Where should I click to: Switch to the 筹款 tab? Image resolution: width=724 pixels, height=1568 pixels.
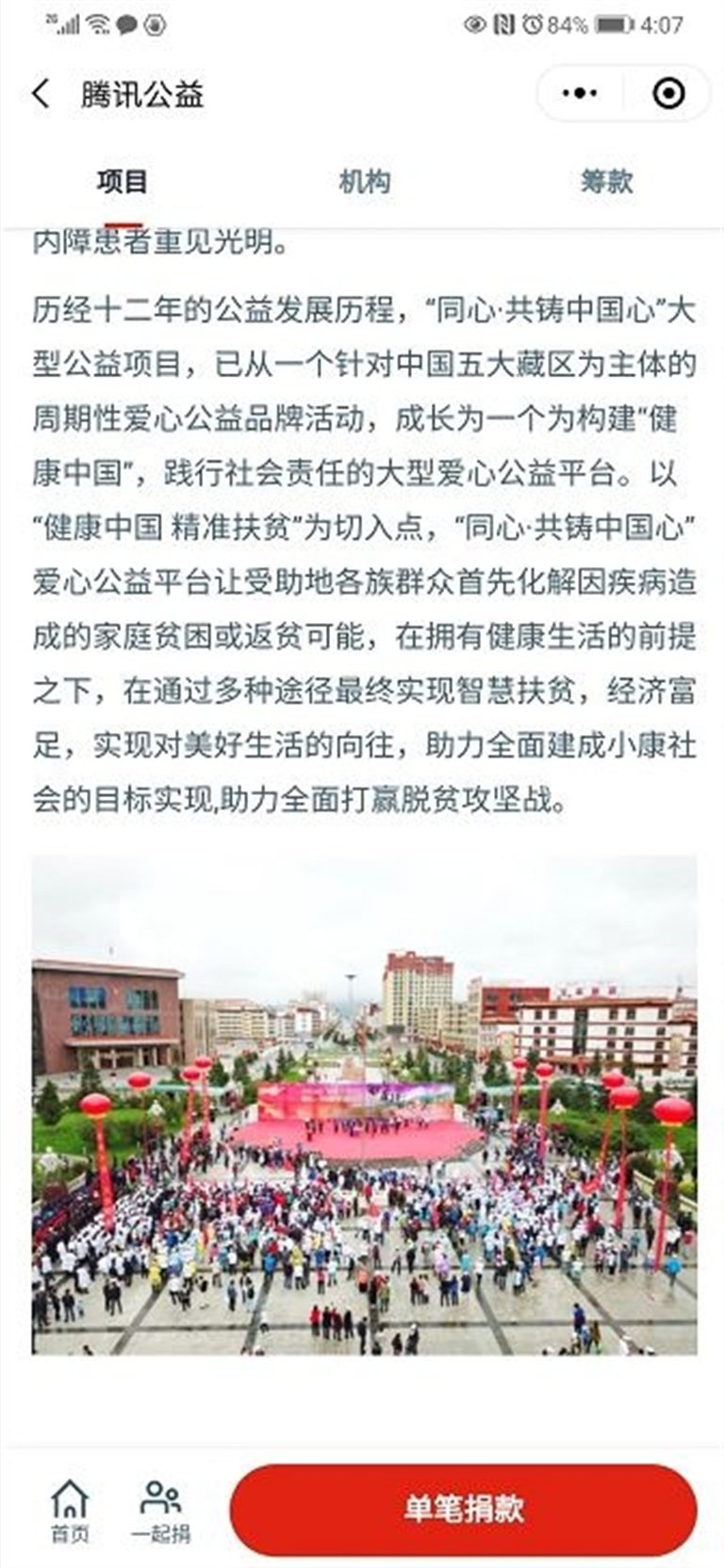(x=606, y=182)
